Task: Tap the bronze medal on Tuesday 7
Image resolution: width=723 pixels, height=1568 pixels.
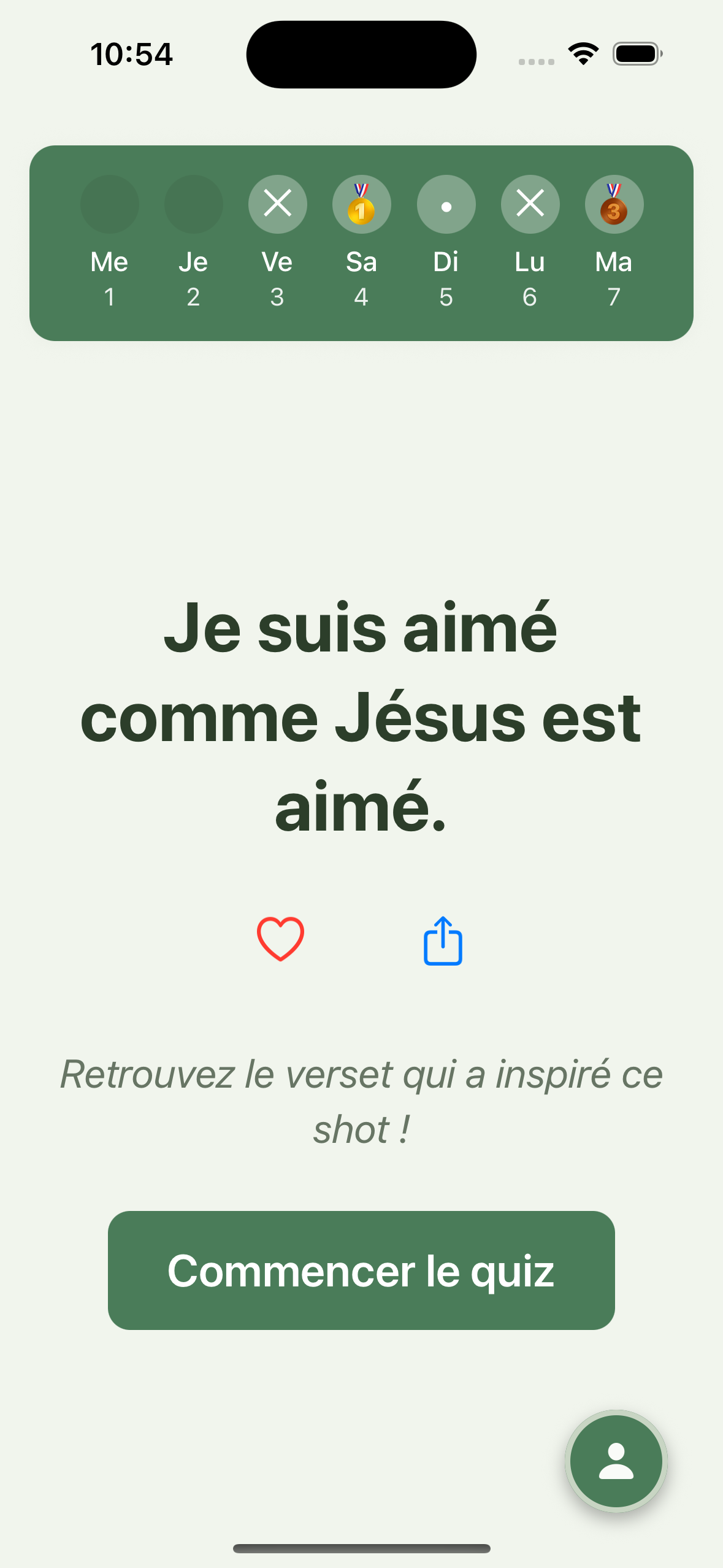Action: pyautogui.click(x=613, y=204)
